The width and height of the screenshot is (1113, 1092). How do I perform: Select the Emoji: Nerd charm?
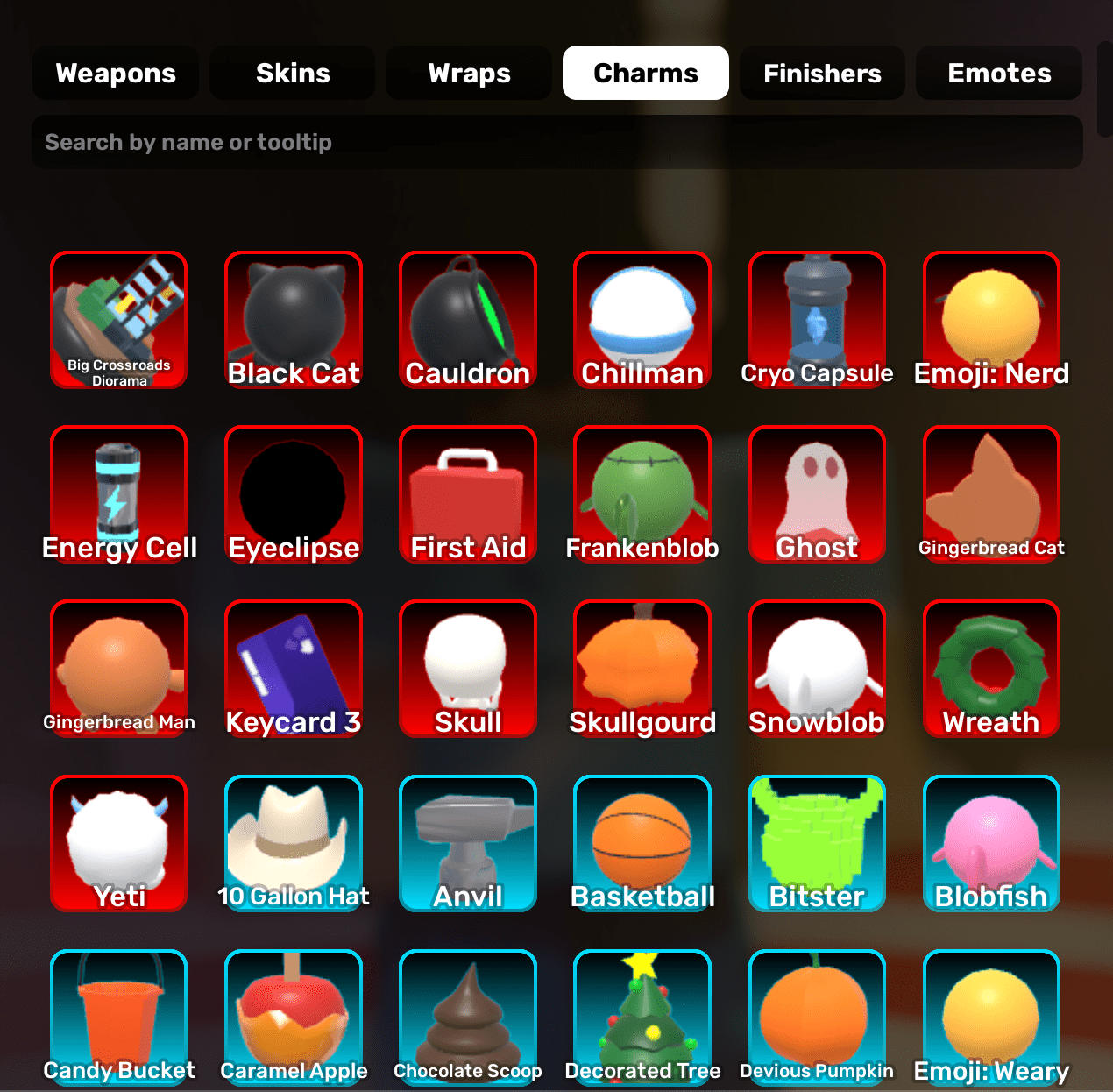point(991,320)
